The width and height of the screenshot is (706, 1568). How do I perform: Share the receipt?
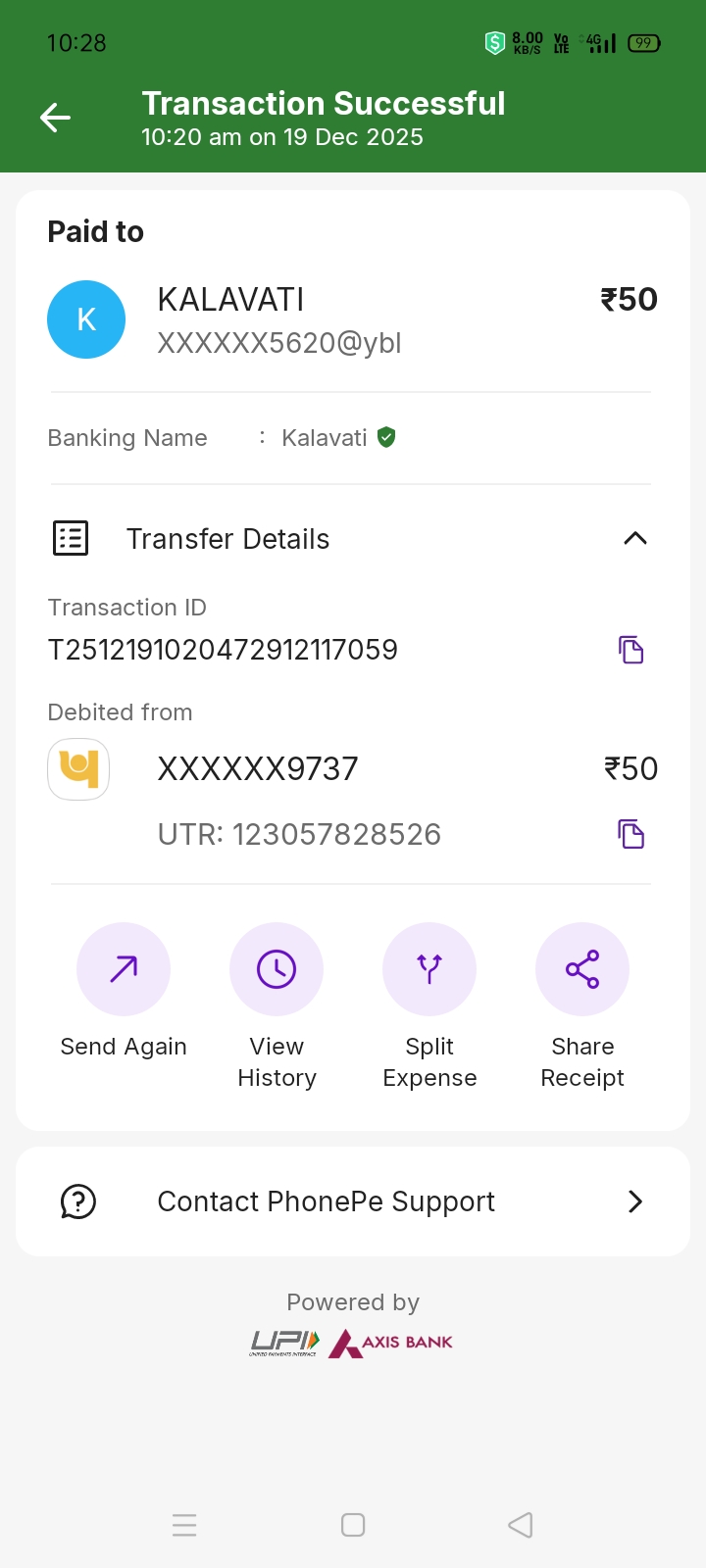(x=582, y=970)
